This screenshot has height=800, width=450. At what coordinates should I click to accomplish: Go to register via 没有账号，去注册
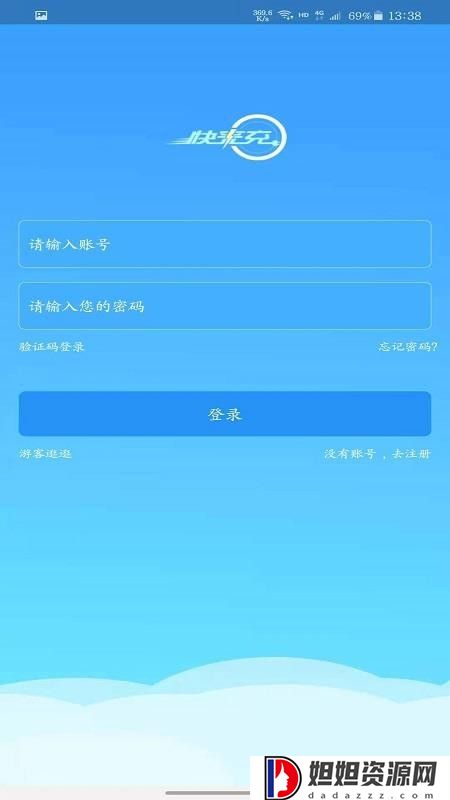(378, 454)
